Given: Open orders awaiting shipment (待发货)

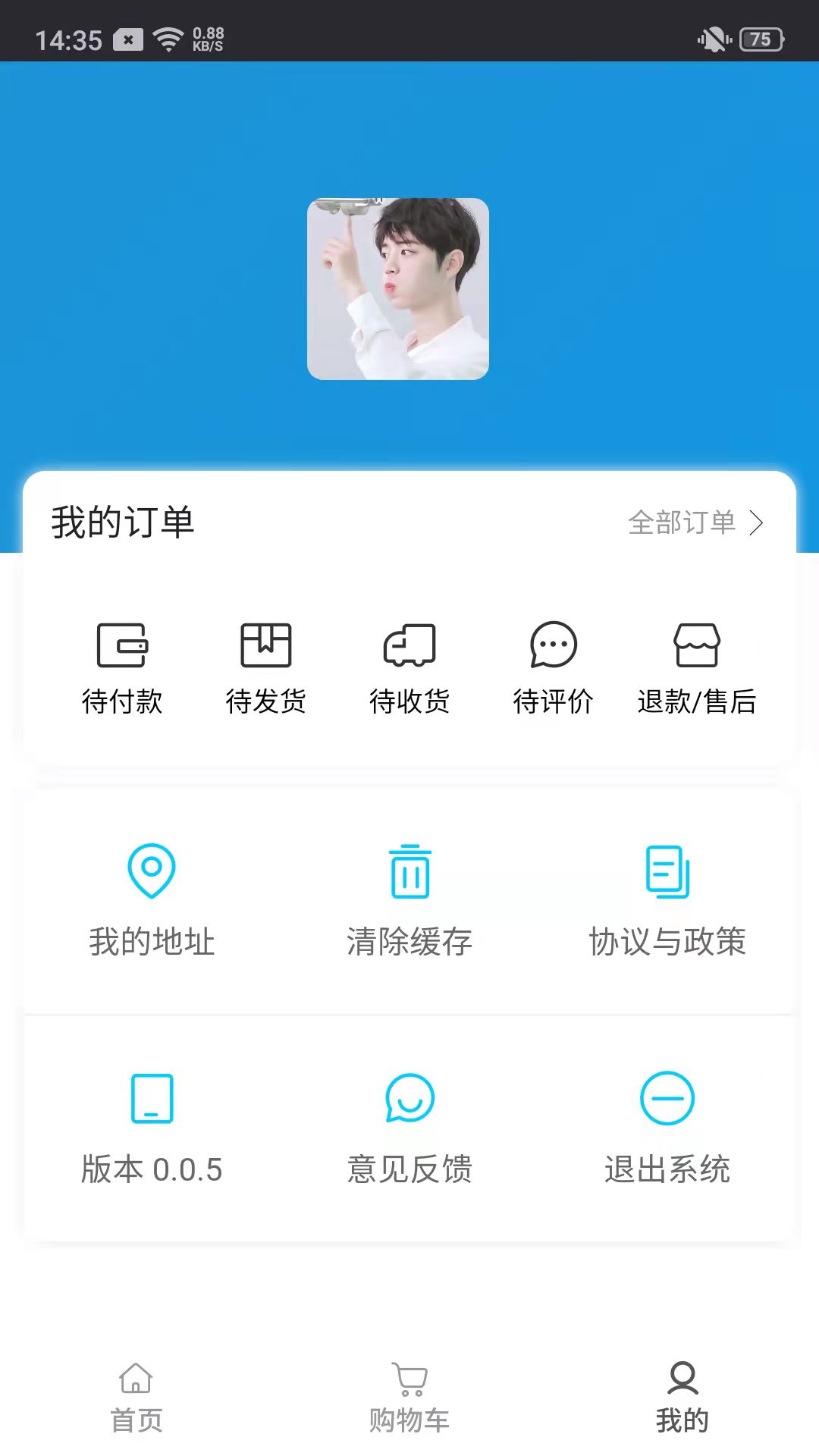Looking at the screenshot, I should [266, 668].
